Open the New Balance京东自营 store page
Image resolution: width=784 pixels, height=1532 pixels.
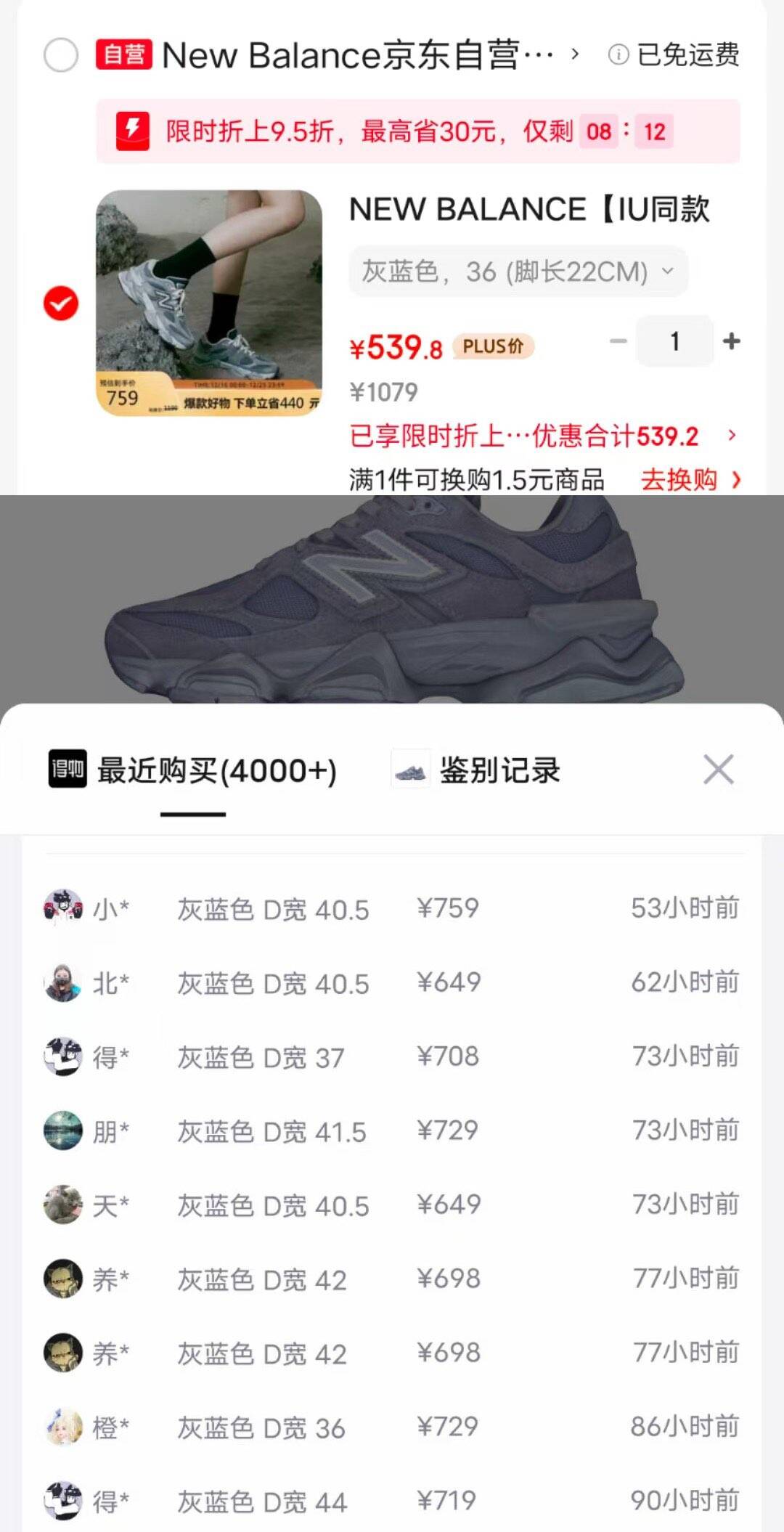(357, 55)
